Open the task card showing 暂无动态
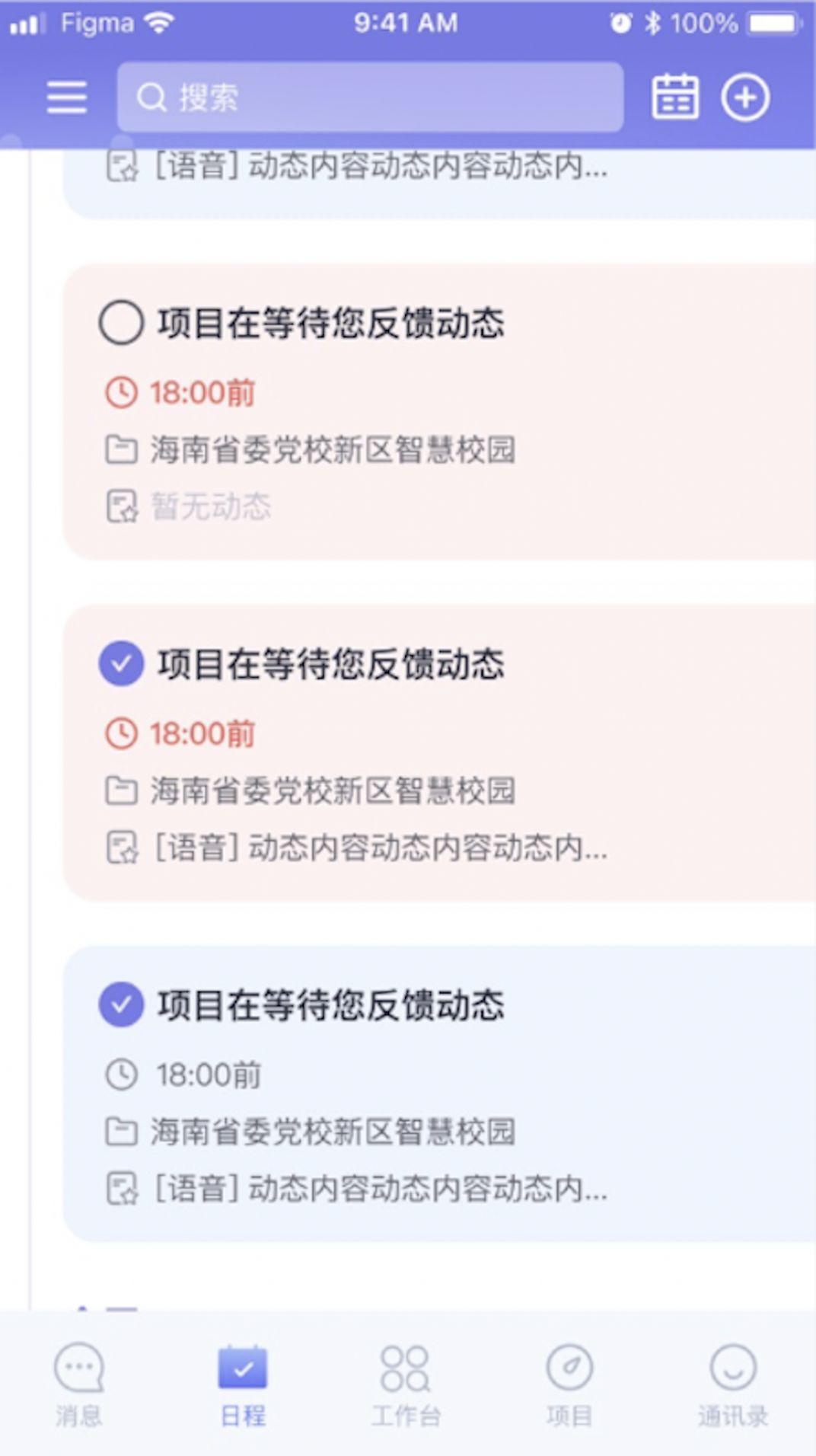816x1456 pixels. pyautogui.click(x=439, y=412)
